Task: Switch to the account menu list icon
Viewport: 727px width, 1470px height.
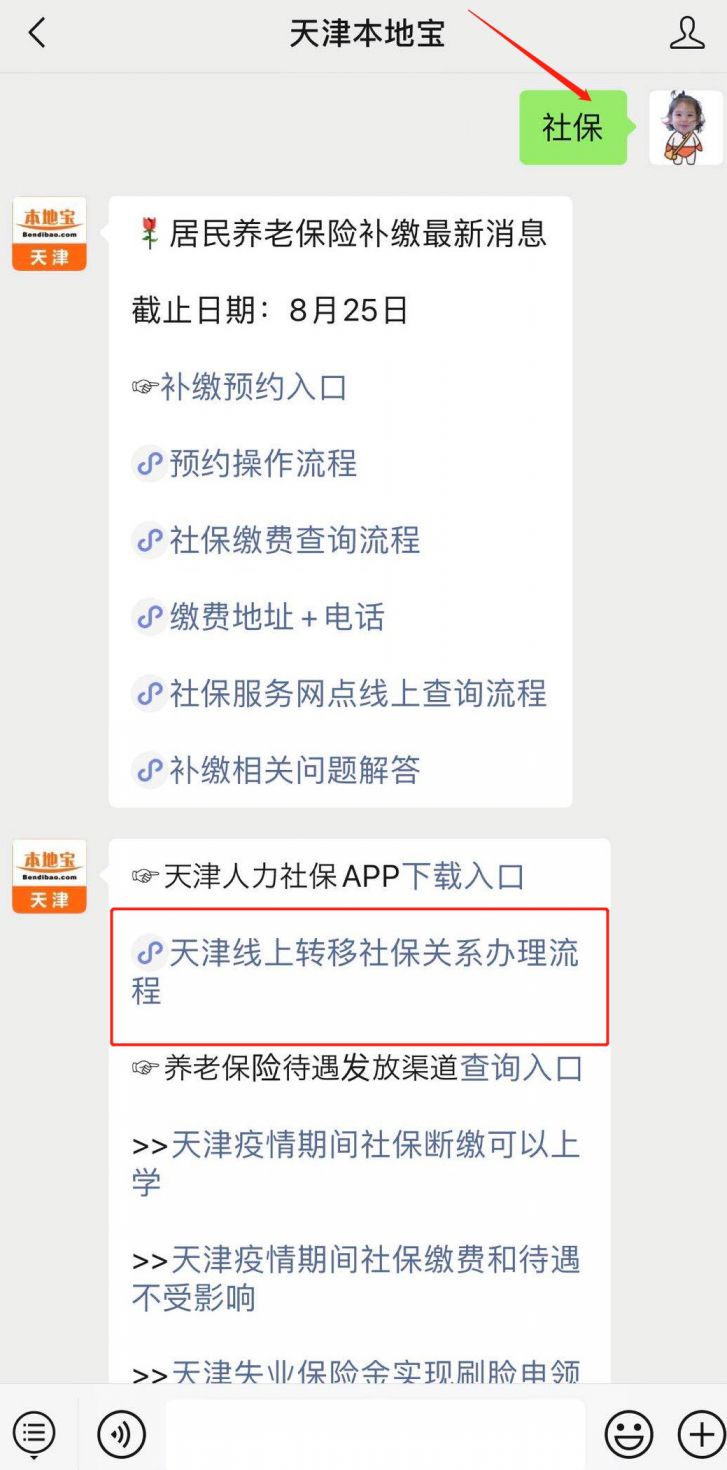Action: (x=34, y=1434)
